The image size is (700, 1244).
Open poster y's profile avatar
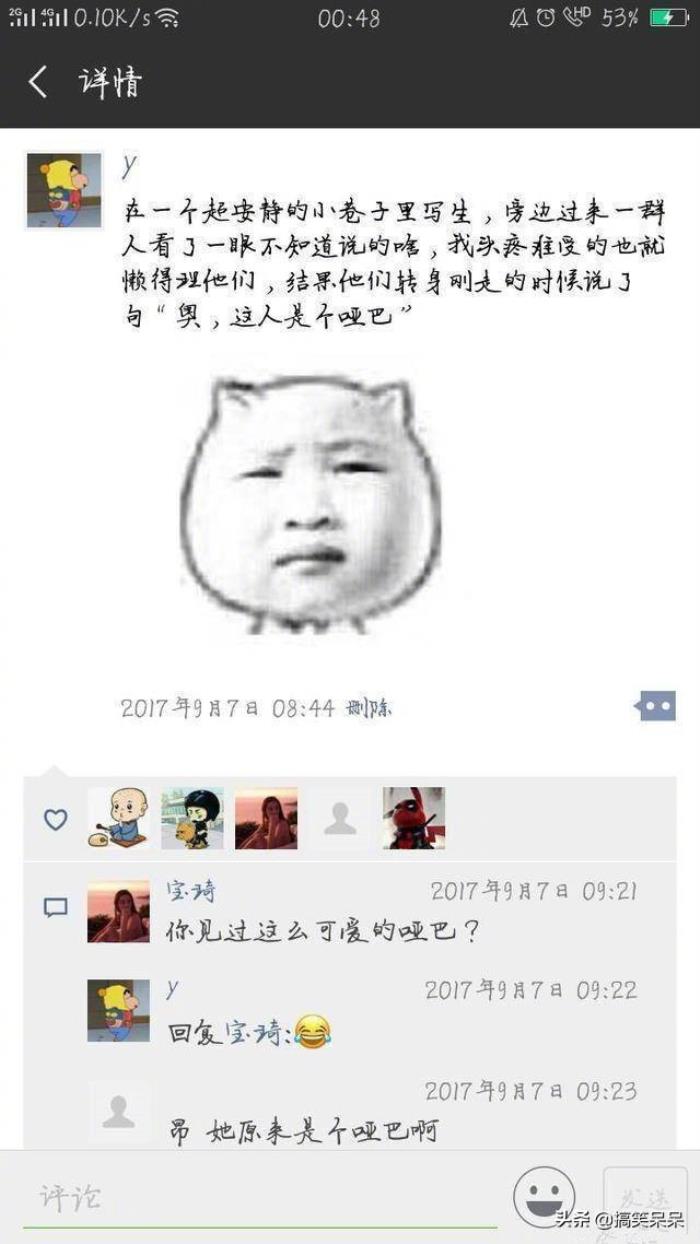64,191
